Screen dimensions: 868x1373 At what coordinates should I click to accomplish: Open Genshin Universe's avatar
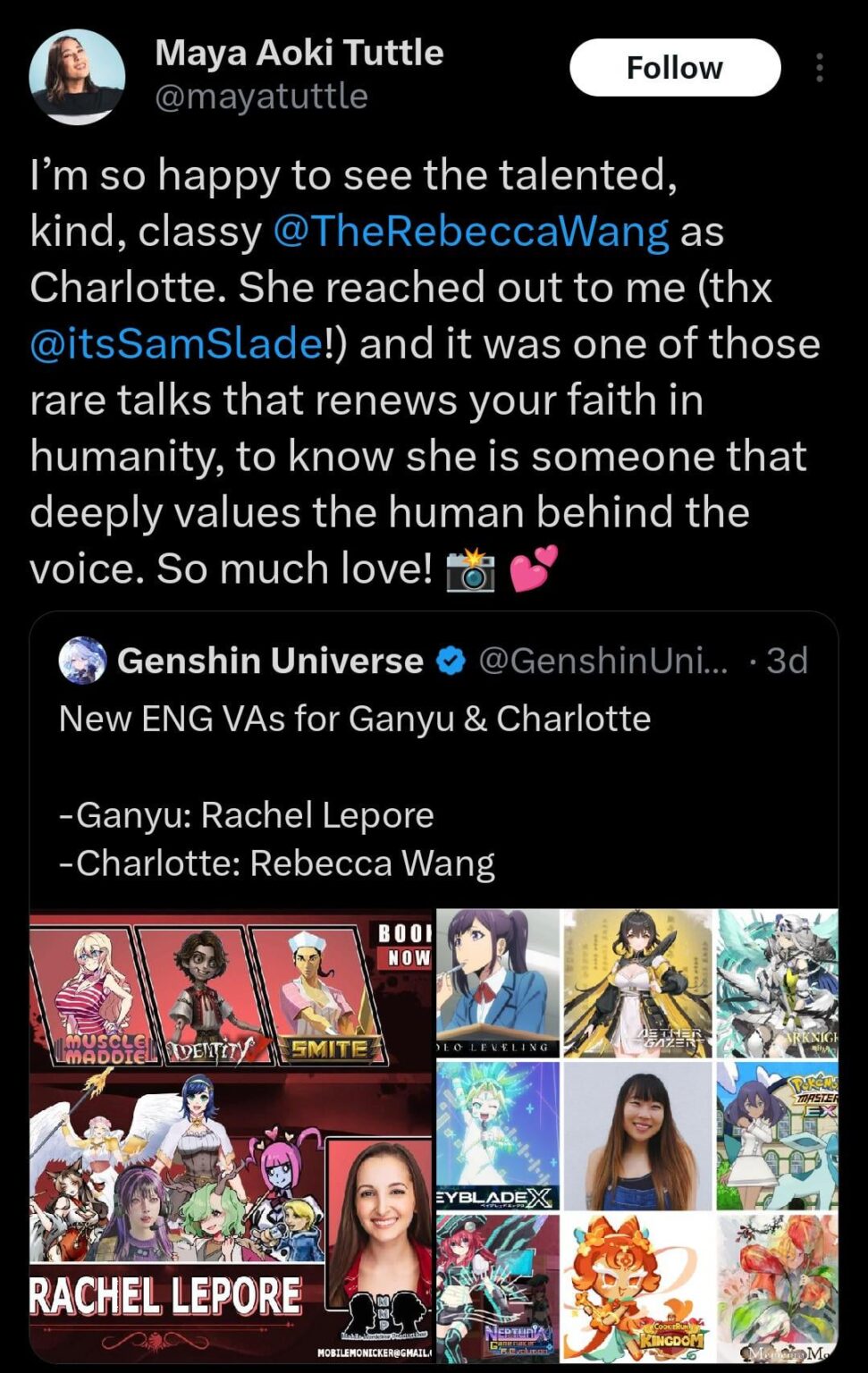82,661
